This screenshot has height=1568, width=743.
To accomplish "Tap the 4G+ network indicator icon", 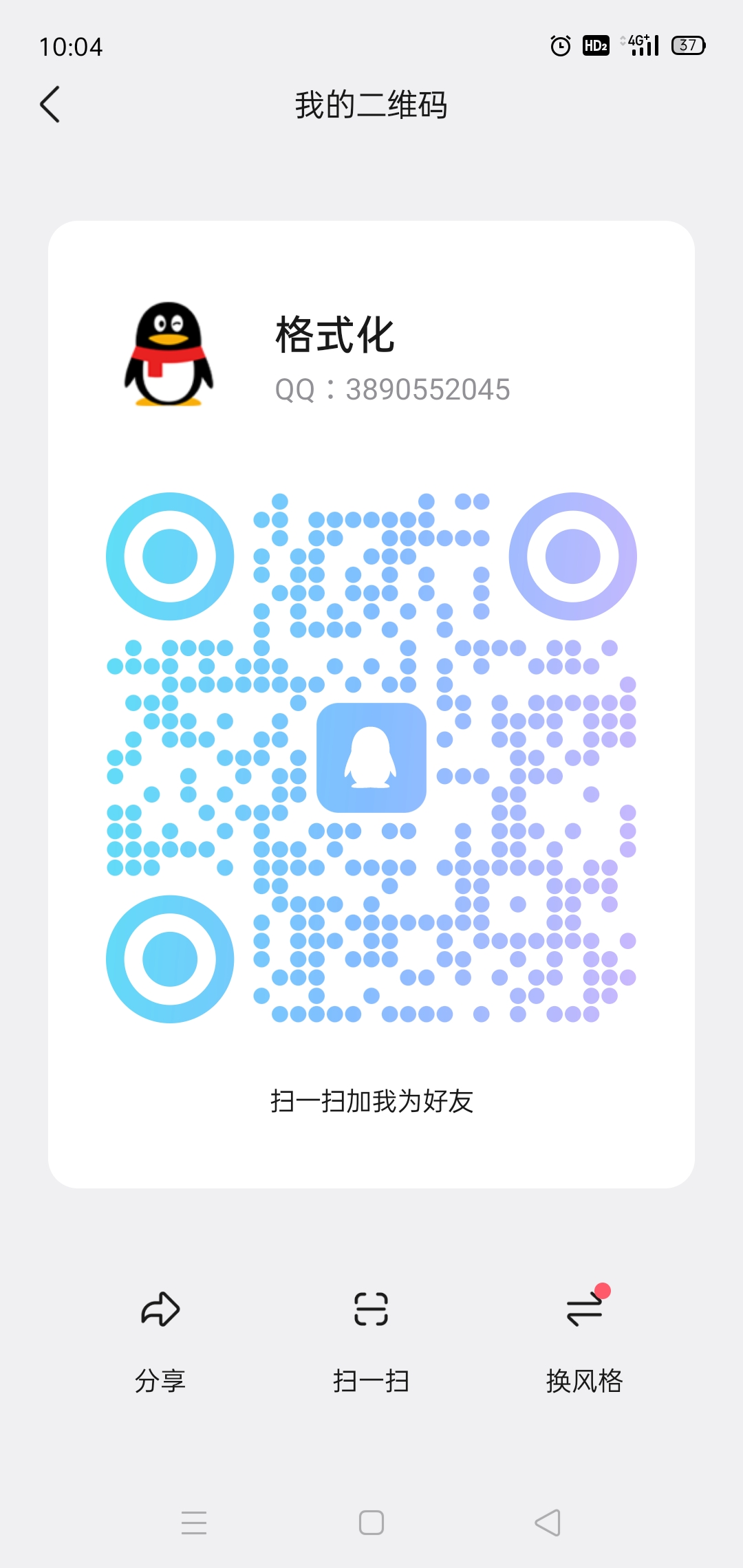I will point(636,41).
